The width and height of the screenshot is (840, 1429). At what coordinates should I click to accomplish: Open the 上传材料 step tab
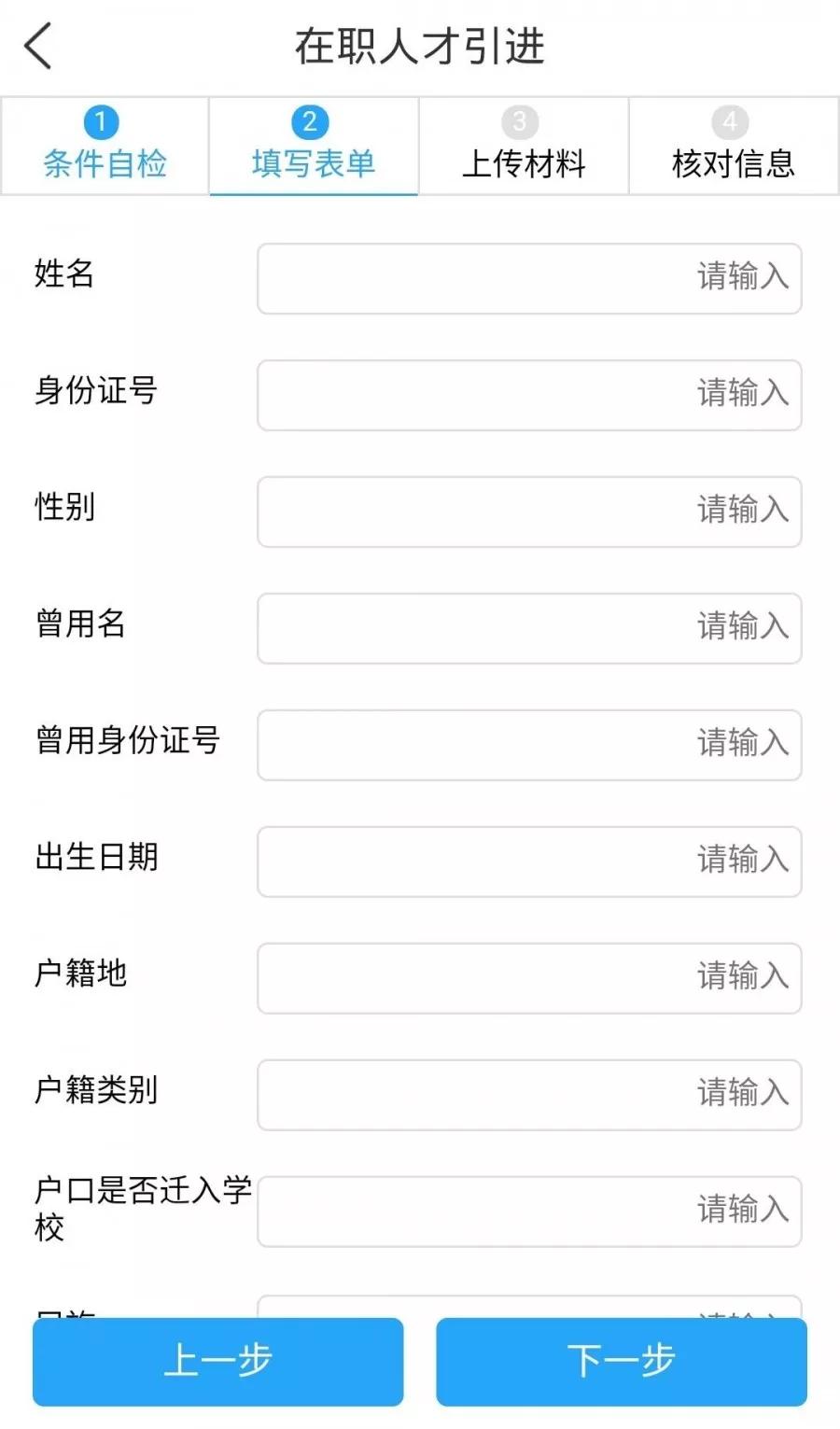(522, 164)
